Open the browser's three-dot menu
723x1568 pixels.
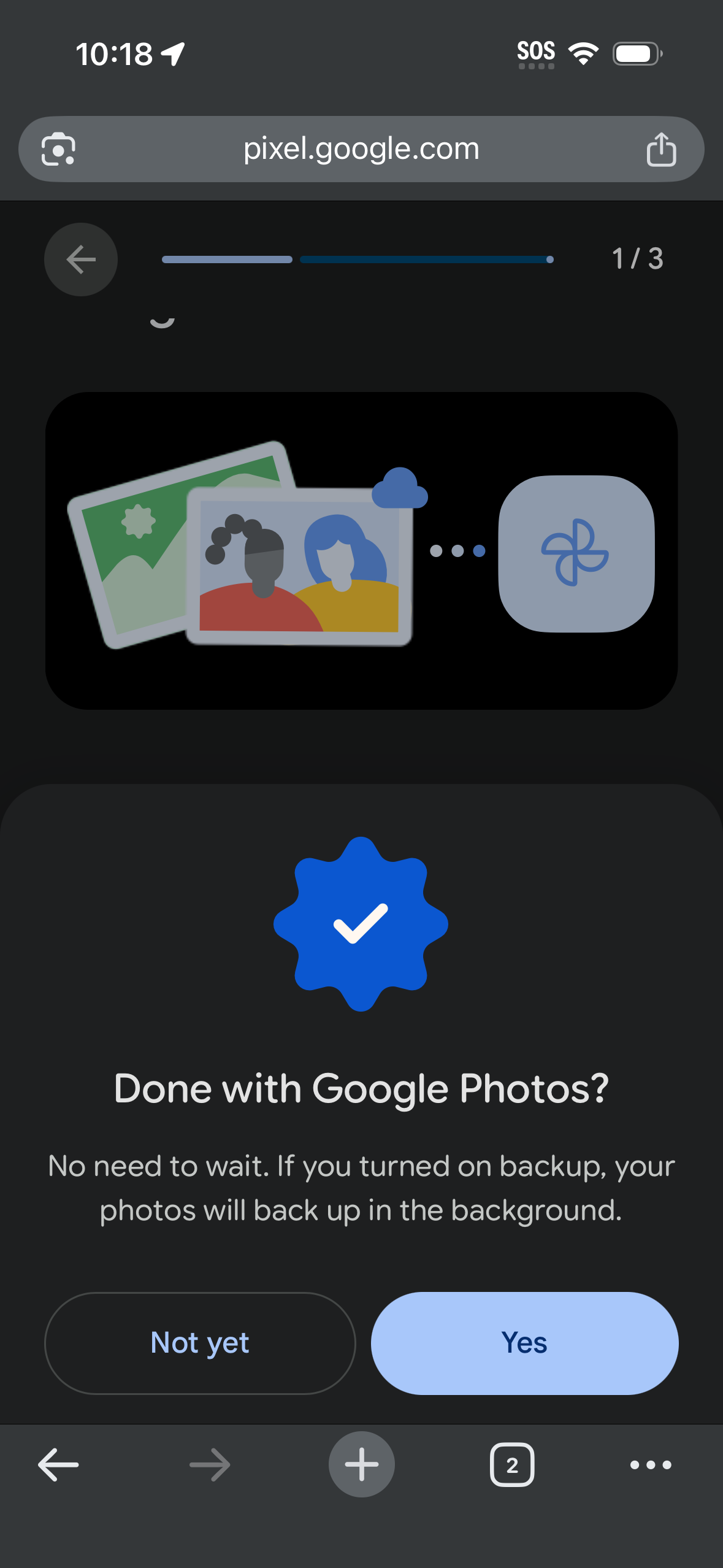click(651, 1464)
